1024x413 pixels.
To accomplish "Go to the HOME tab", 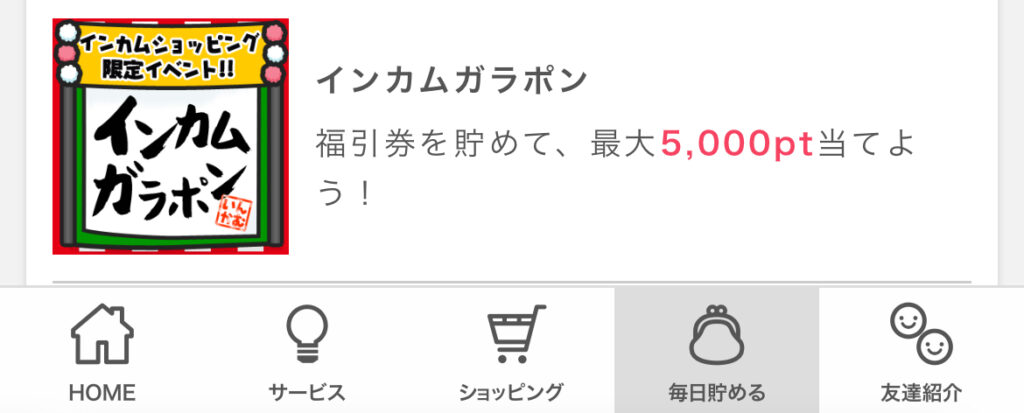I will [102, 352].
